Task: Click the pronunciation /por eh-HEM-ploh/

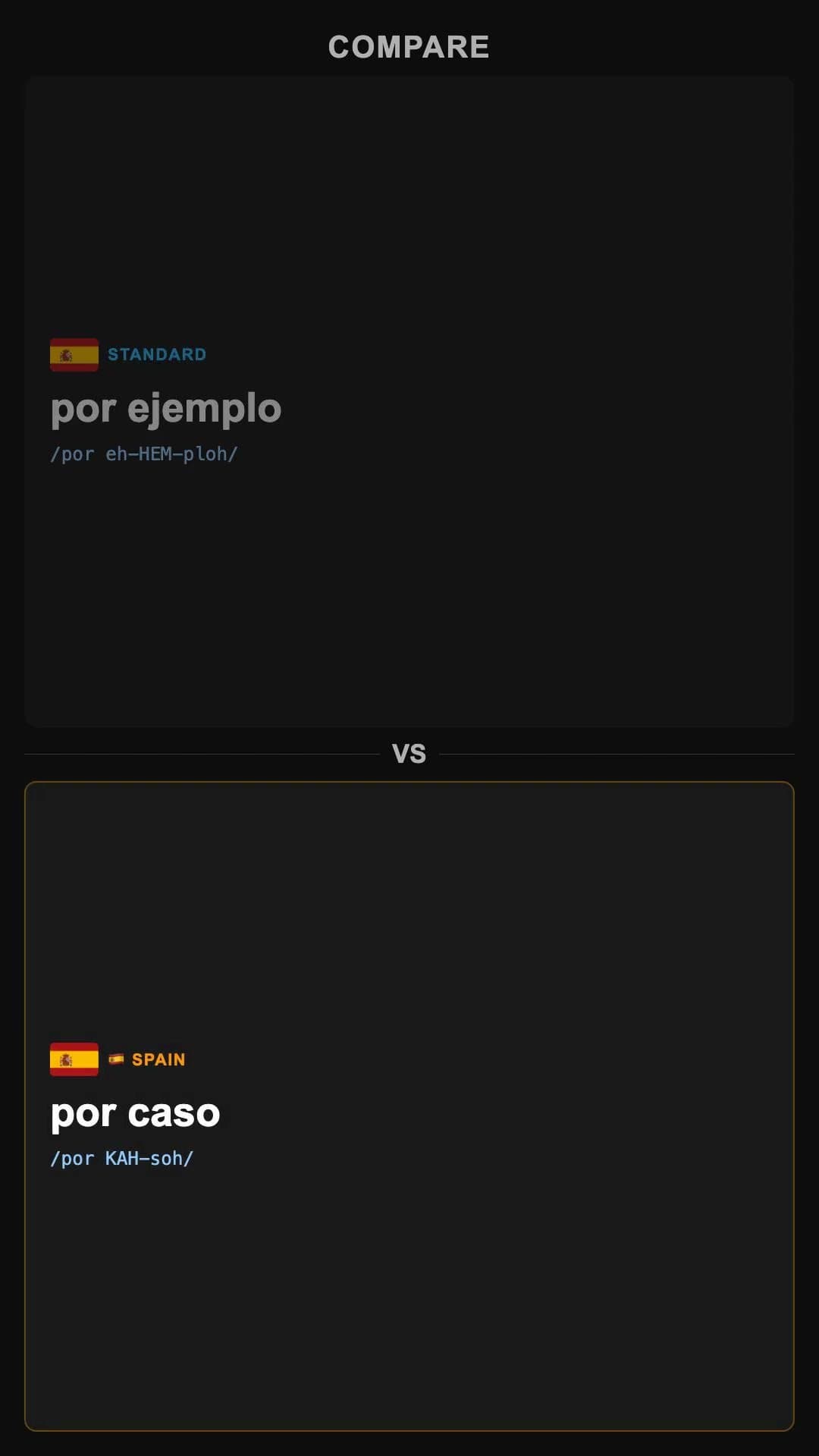Action: pos(143,454)
